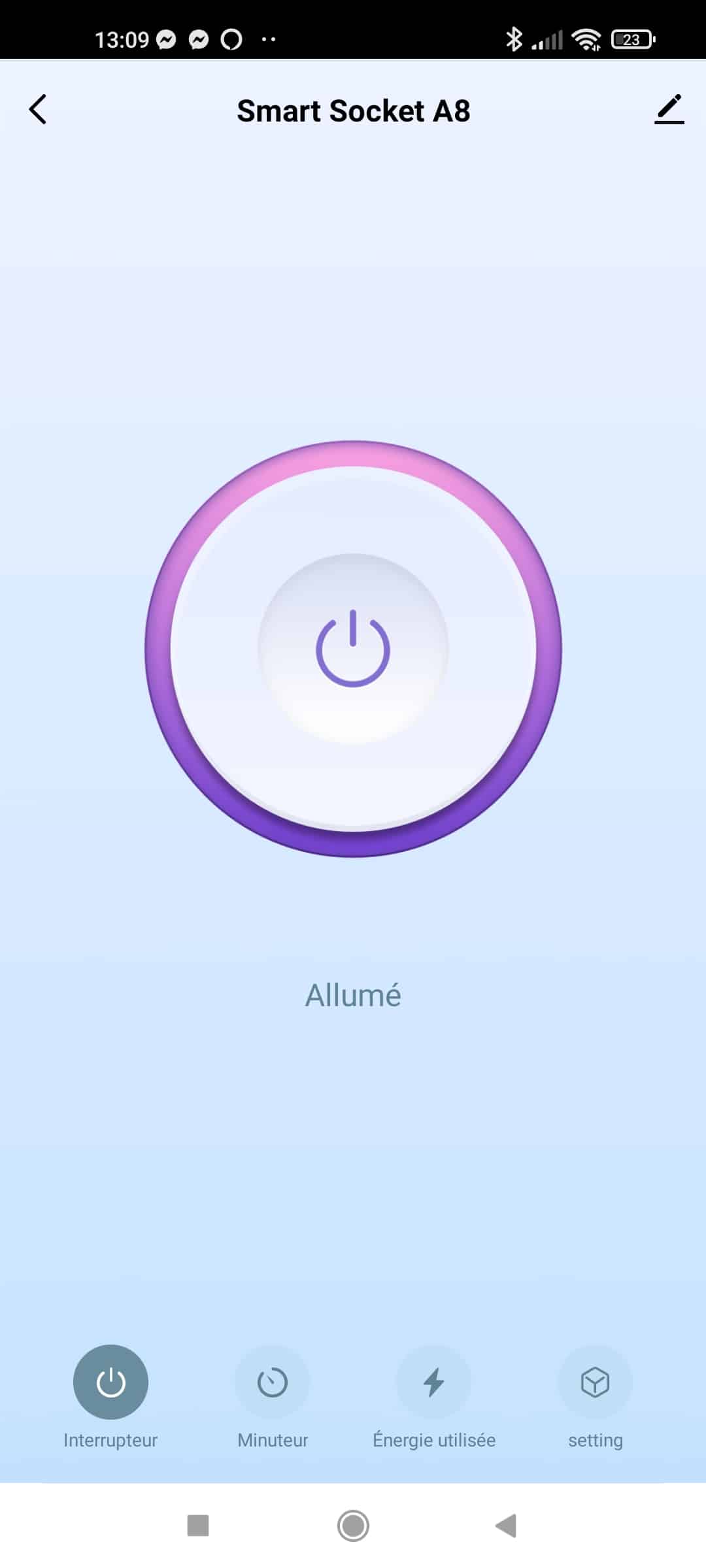Toggle the socket with the big power button
This screenshot has width=706, height=1568.
353,648
